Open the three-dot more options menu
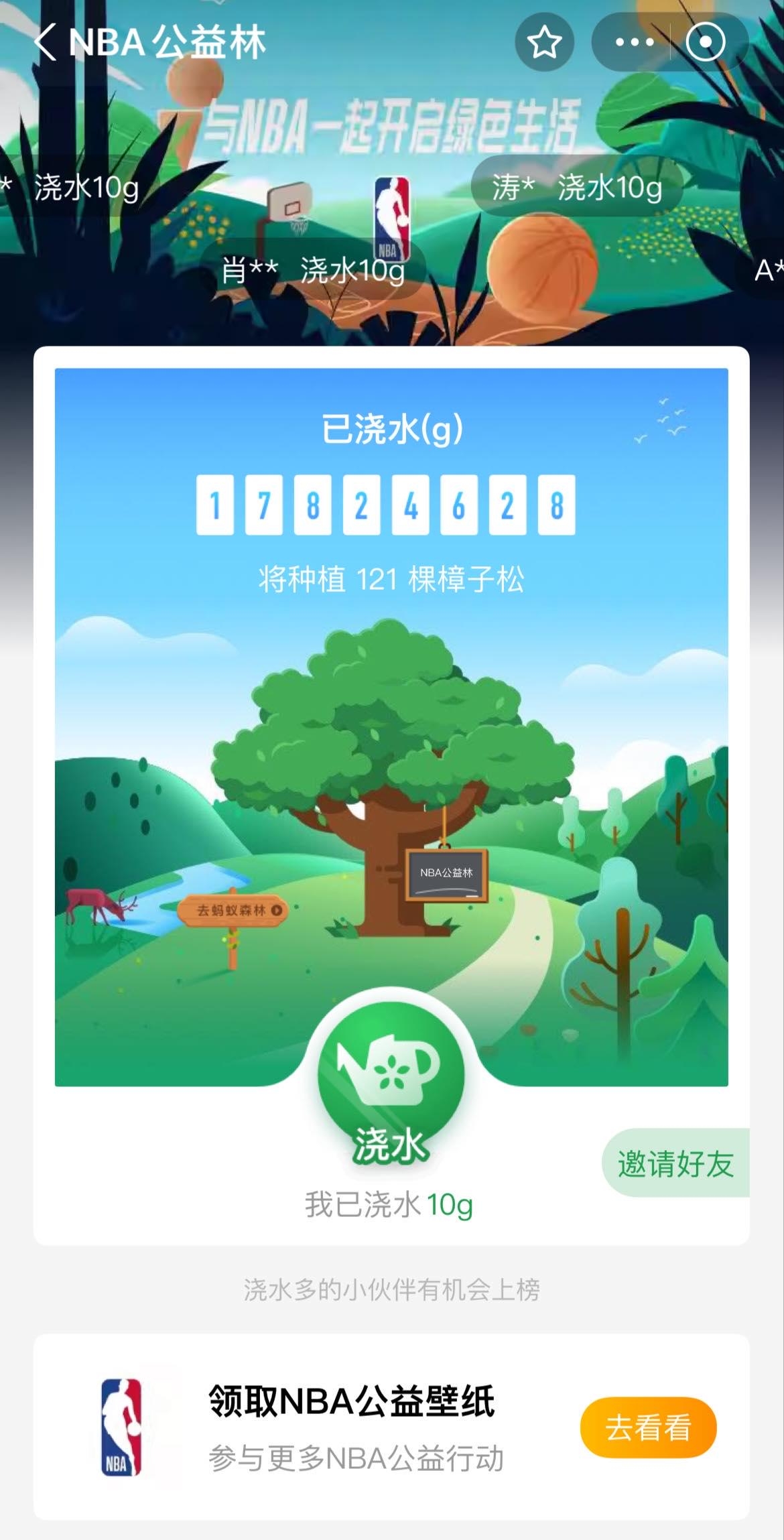 click(633, 42)
